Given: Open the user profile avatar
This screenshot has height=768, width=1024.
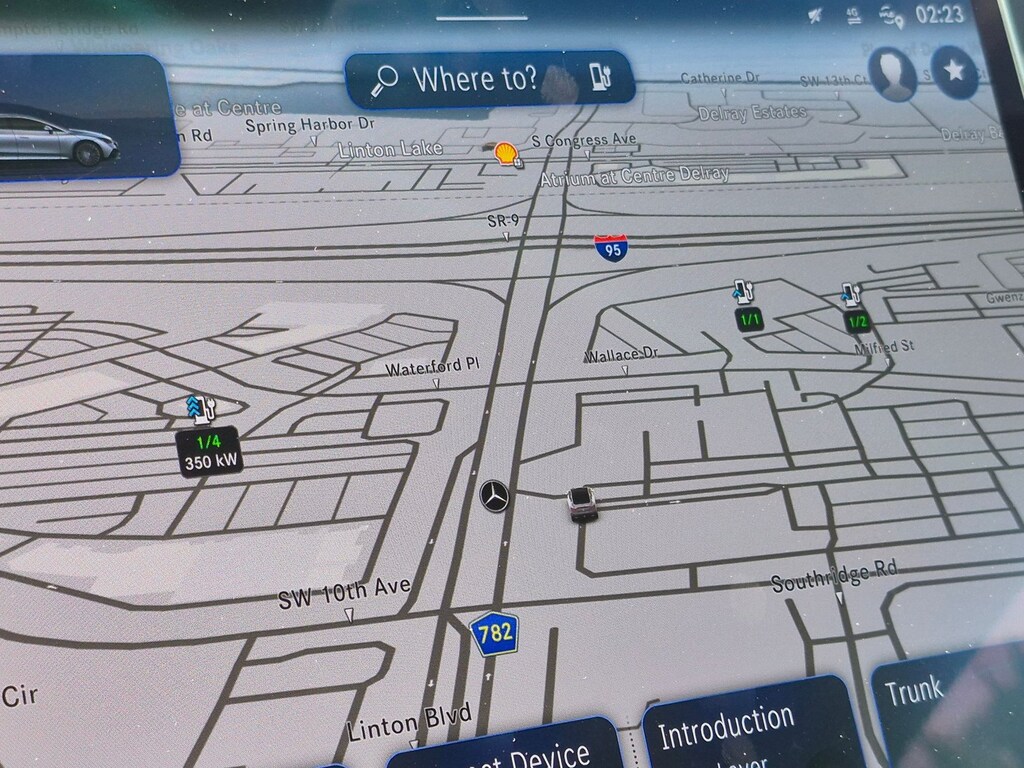Looking at the screenshot, I should pos(892,74).
